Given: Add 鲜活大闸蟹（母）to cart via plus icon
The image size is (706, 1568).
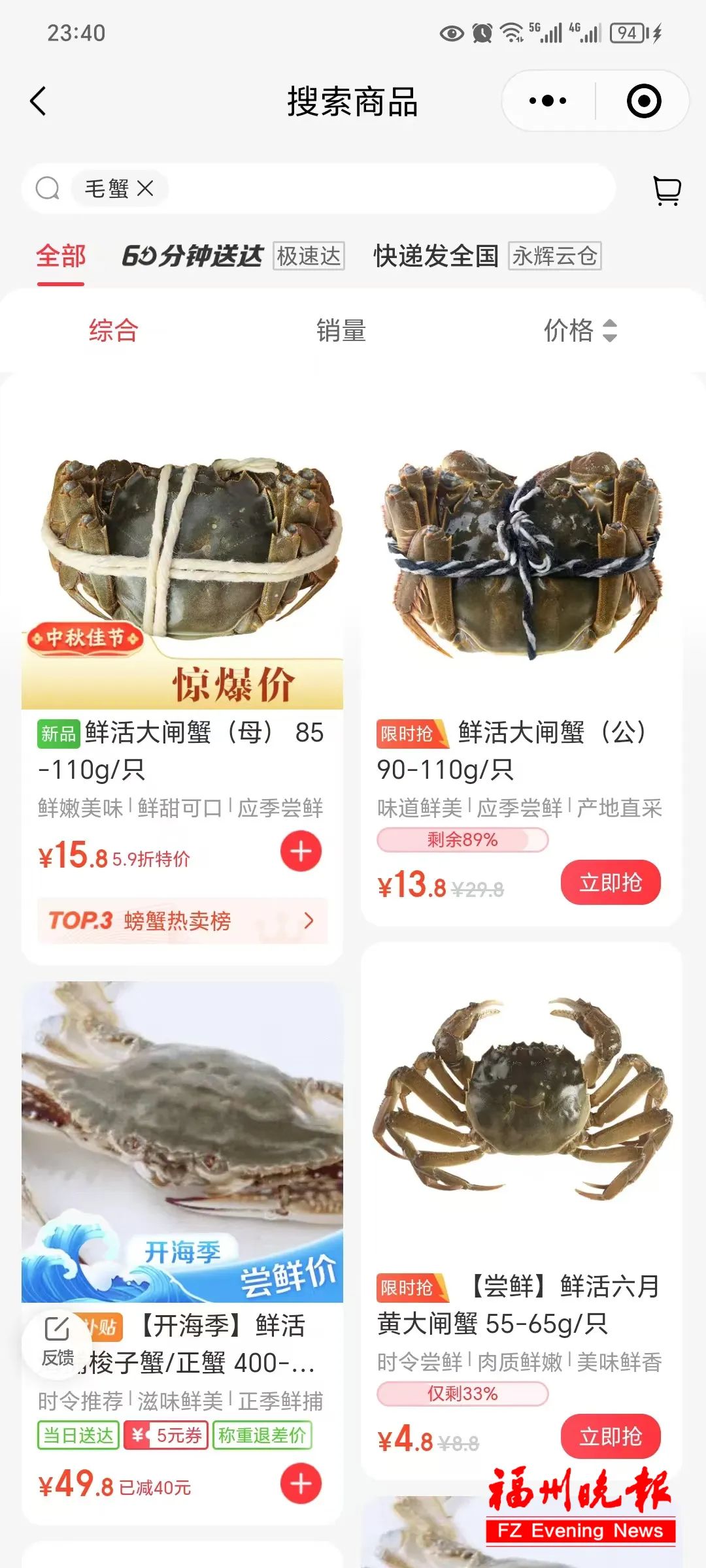Looking at the screenshot, I should (x=300, y=850).
